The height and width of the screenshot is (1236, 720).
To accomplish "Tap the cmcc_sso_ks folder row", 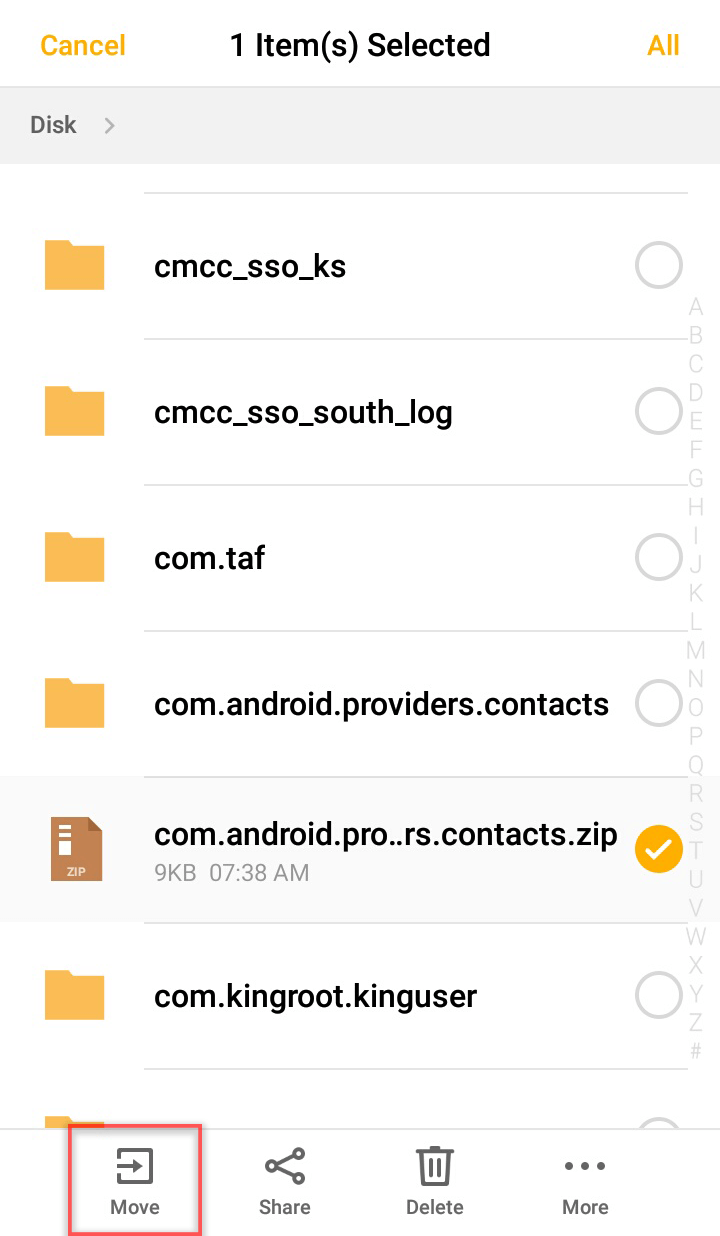I will pos(250,267).
